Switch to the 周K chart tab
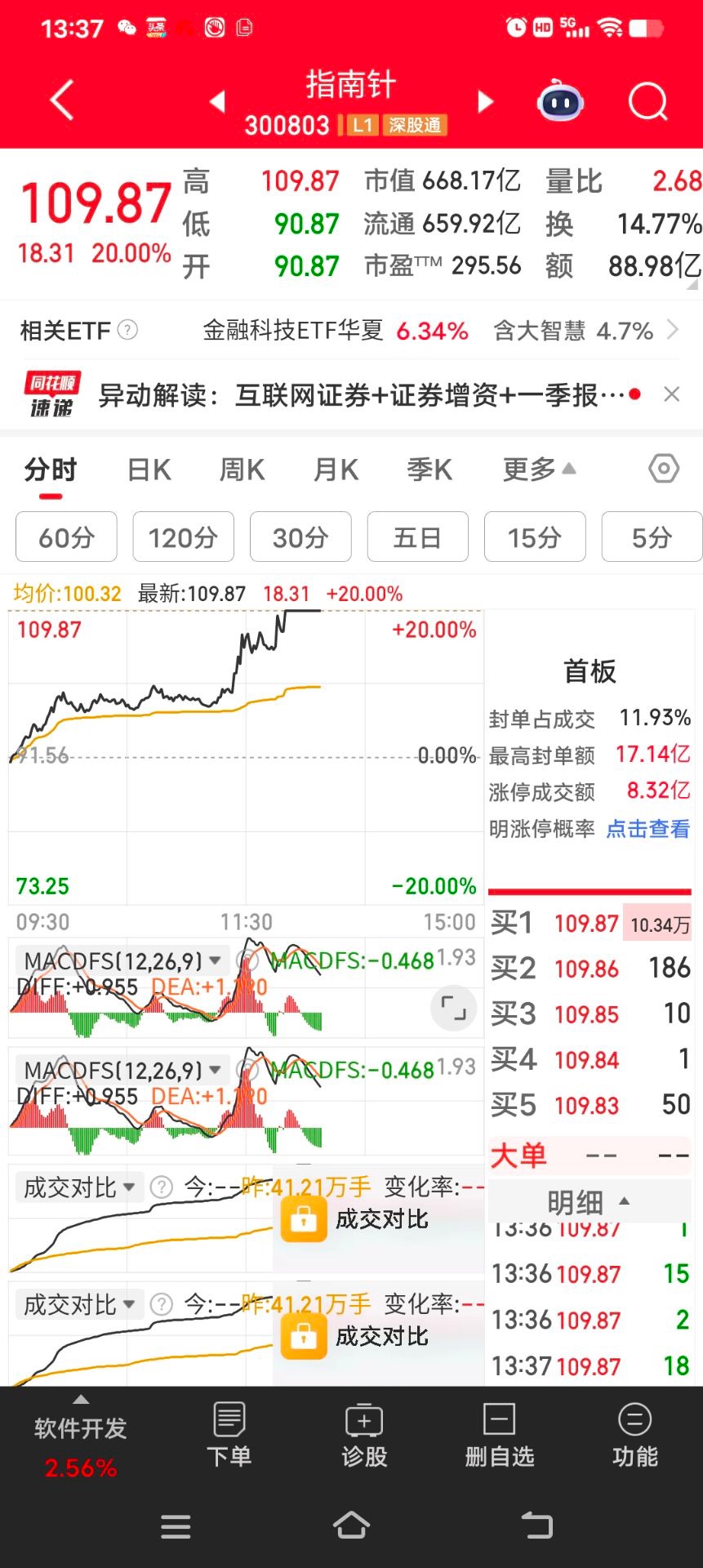Viewport: 703px width, 1568px height. point(242,470)
